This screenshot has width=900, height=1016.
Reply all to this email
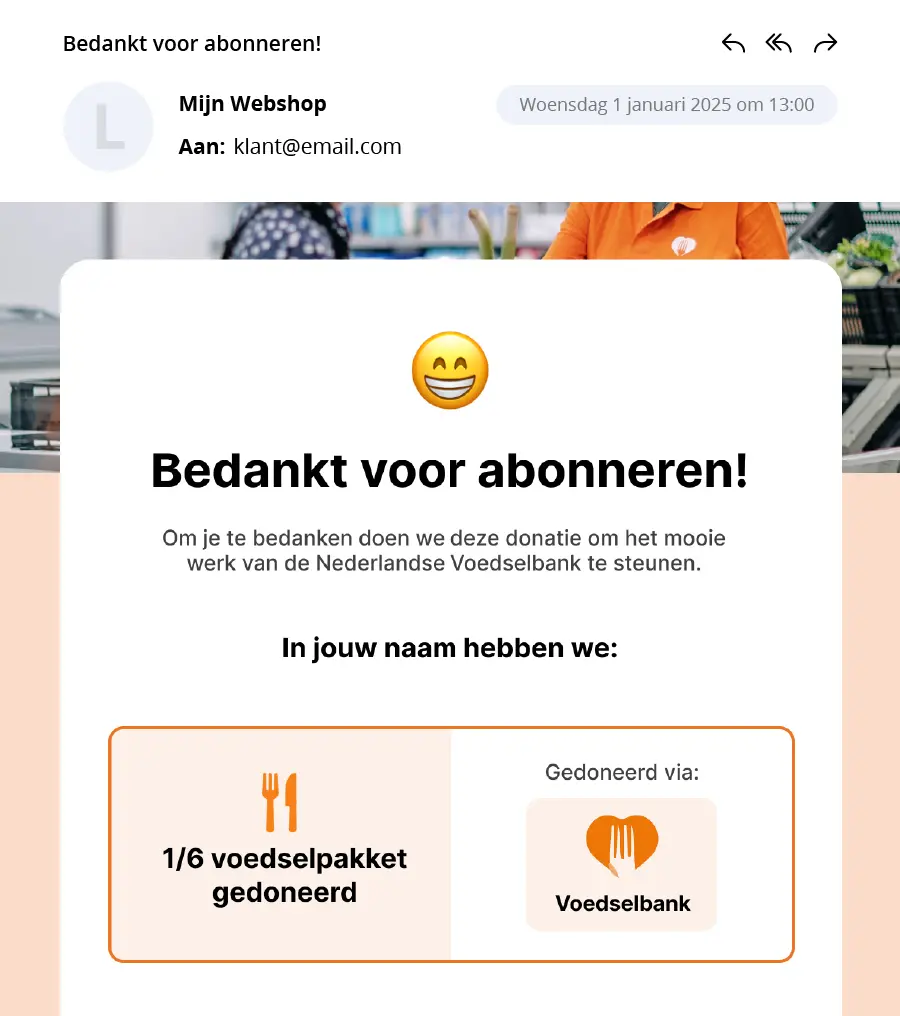(779, 44)
